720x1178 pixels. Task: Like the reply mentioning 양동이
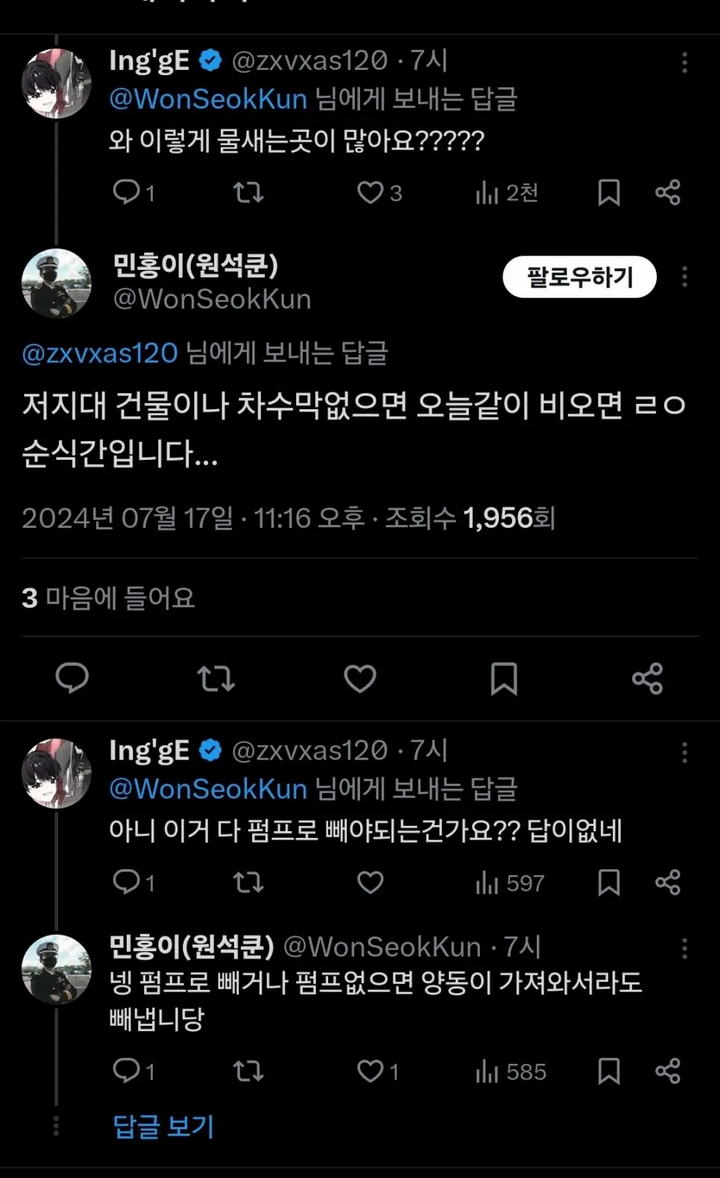[371, 1072]
